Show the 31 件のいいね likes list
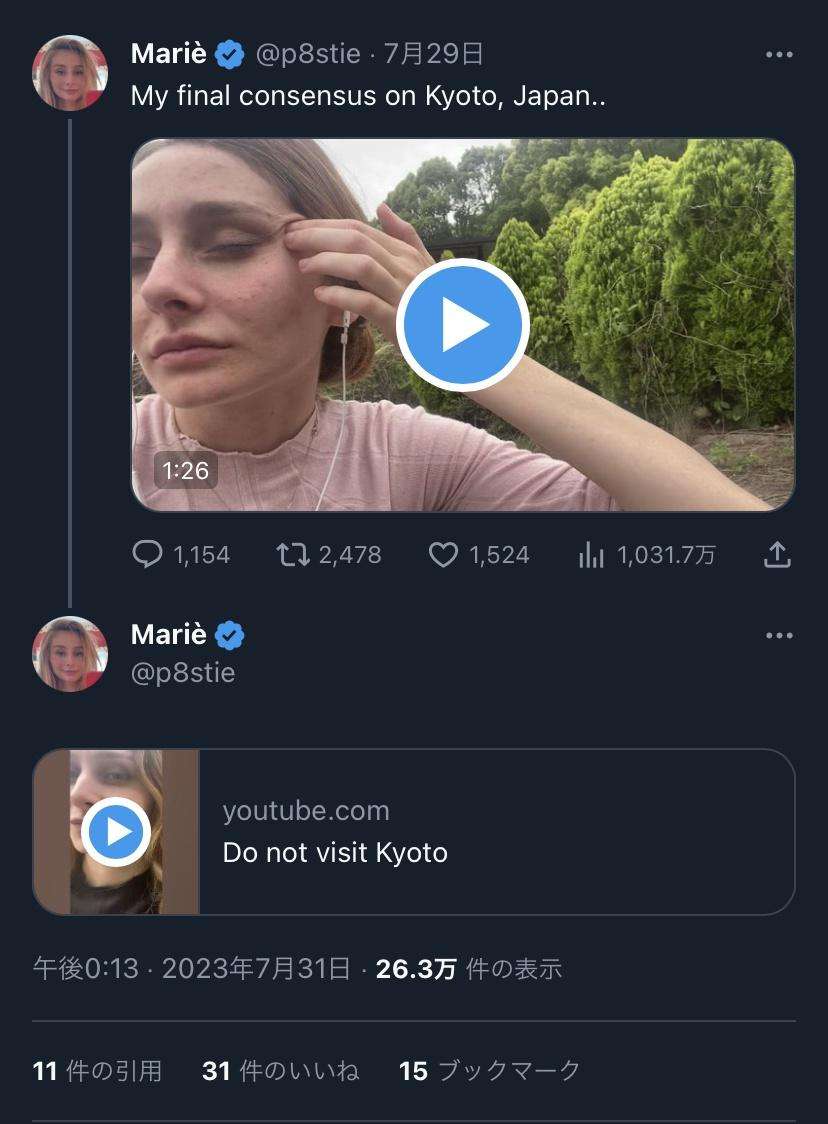828x1124 pixels. coord(280,1071)
